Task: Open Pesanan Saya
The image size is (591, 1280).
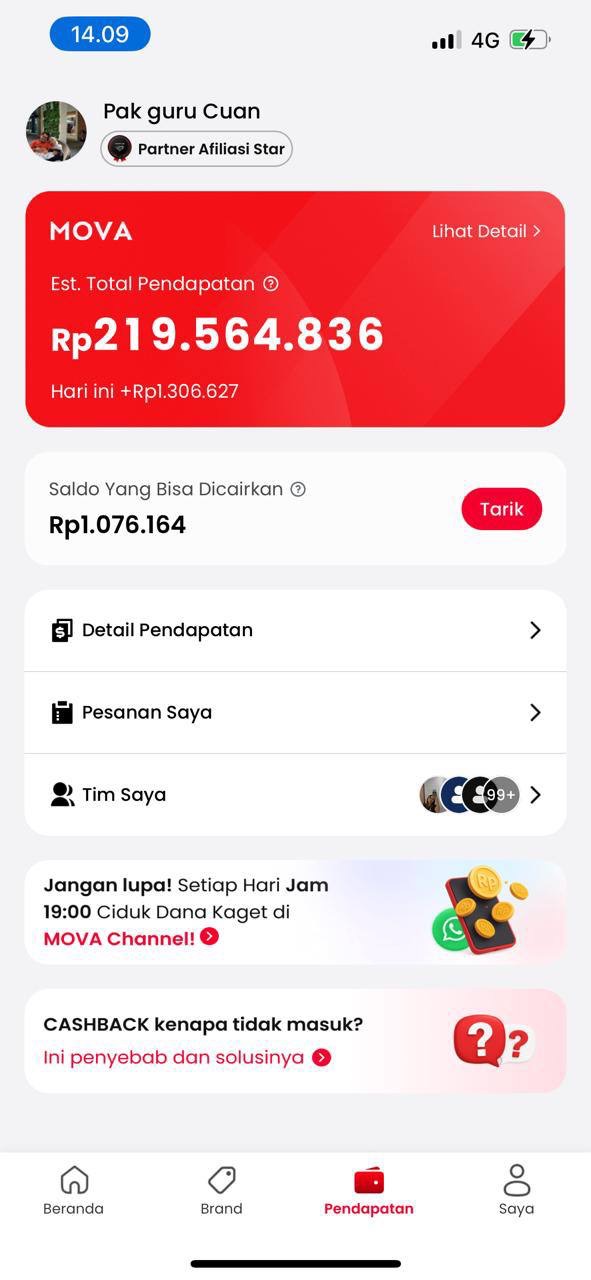Action: pos(295,712)
